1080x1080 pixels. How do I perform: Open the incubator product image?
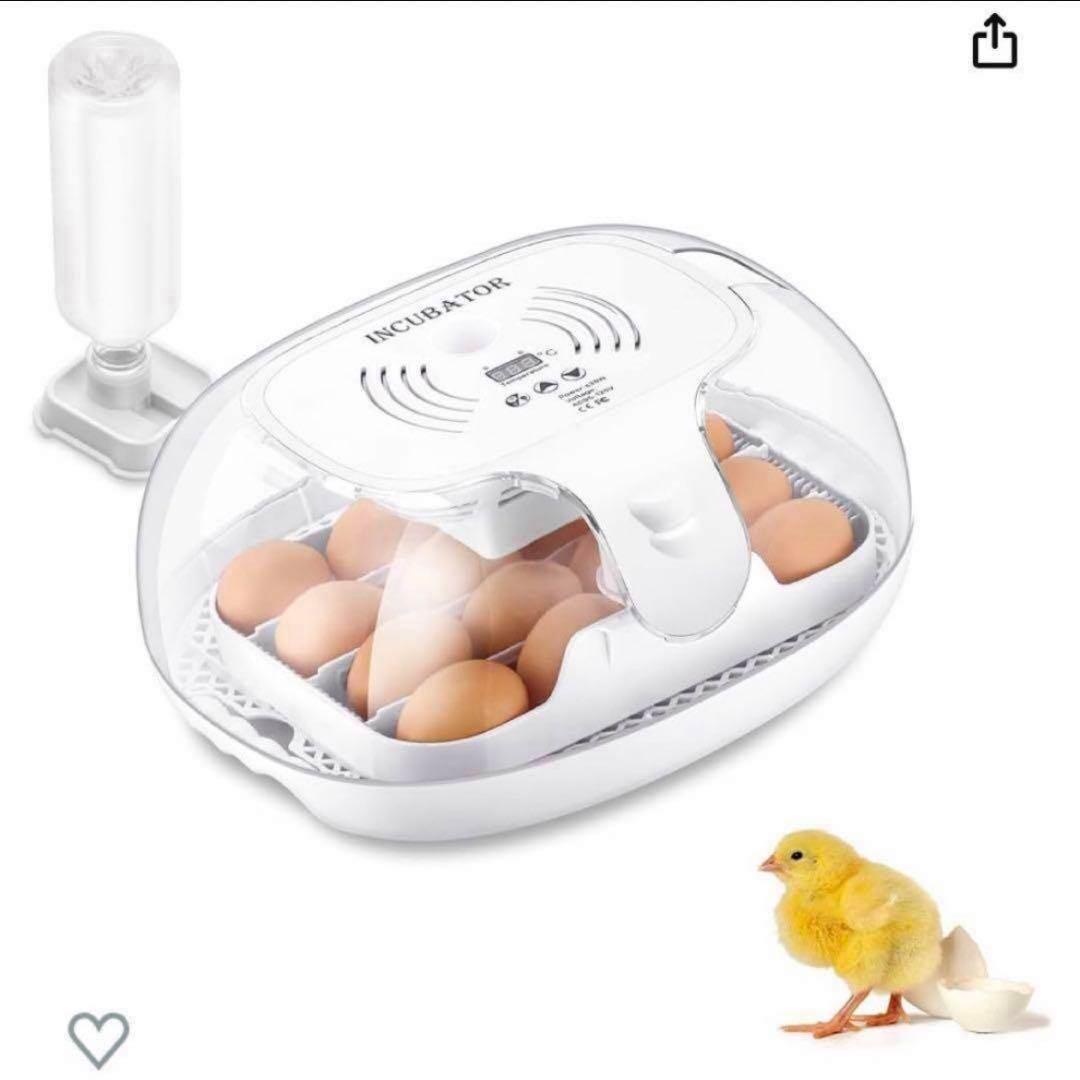click(x=520, y=520)
